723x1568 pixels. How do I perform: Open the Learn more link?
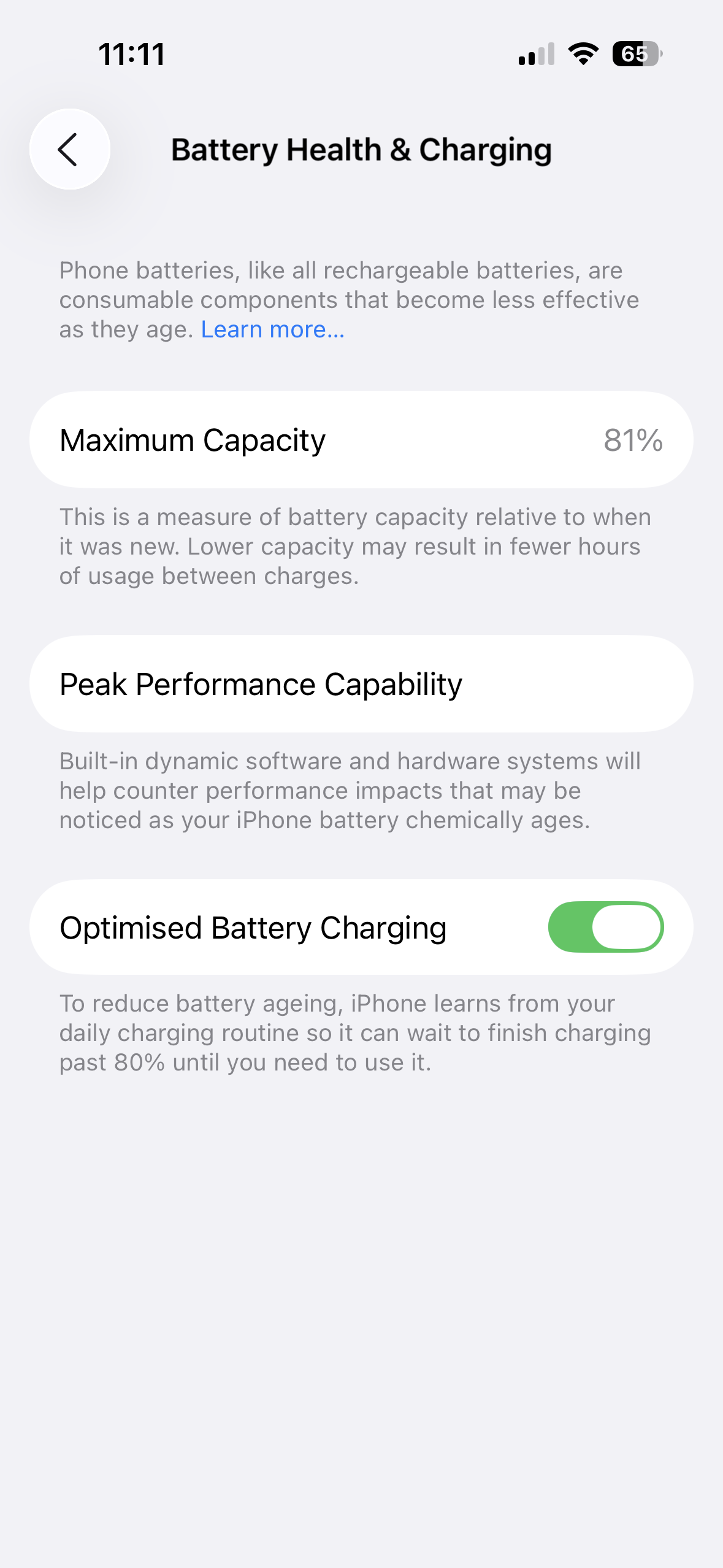pos(272,330)
